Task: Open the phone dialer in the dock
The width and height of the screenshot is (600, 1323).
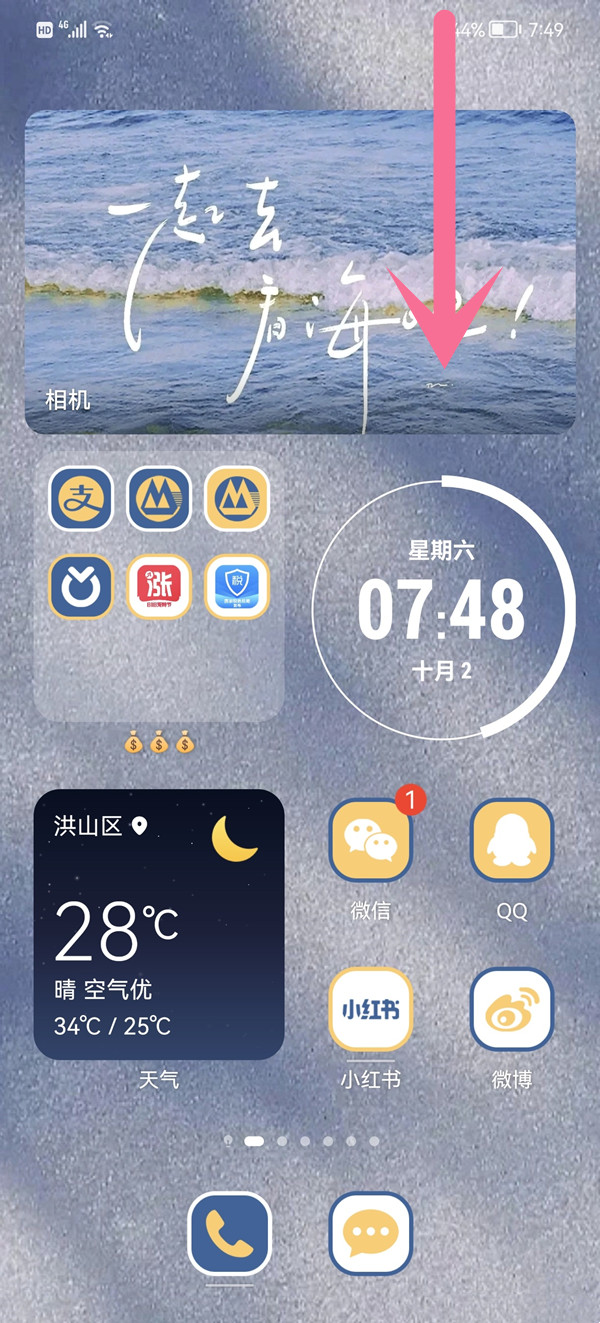Action: tap(229, 1233)
